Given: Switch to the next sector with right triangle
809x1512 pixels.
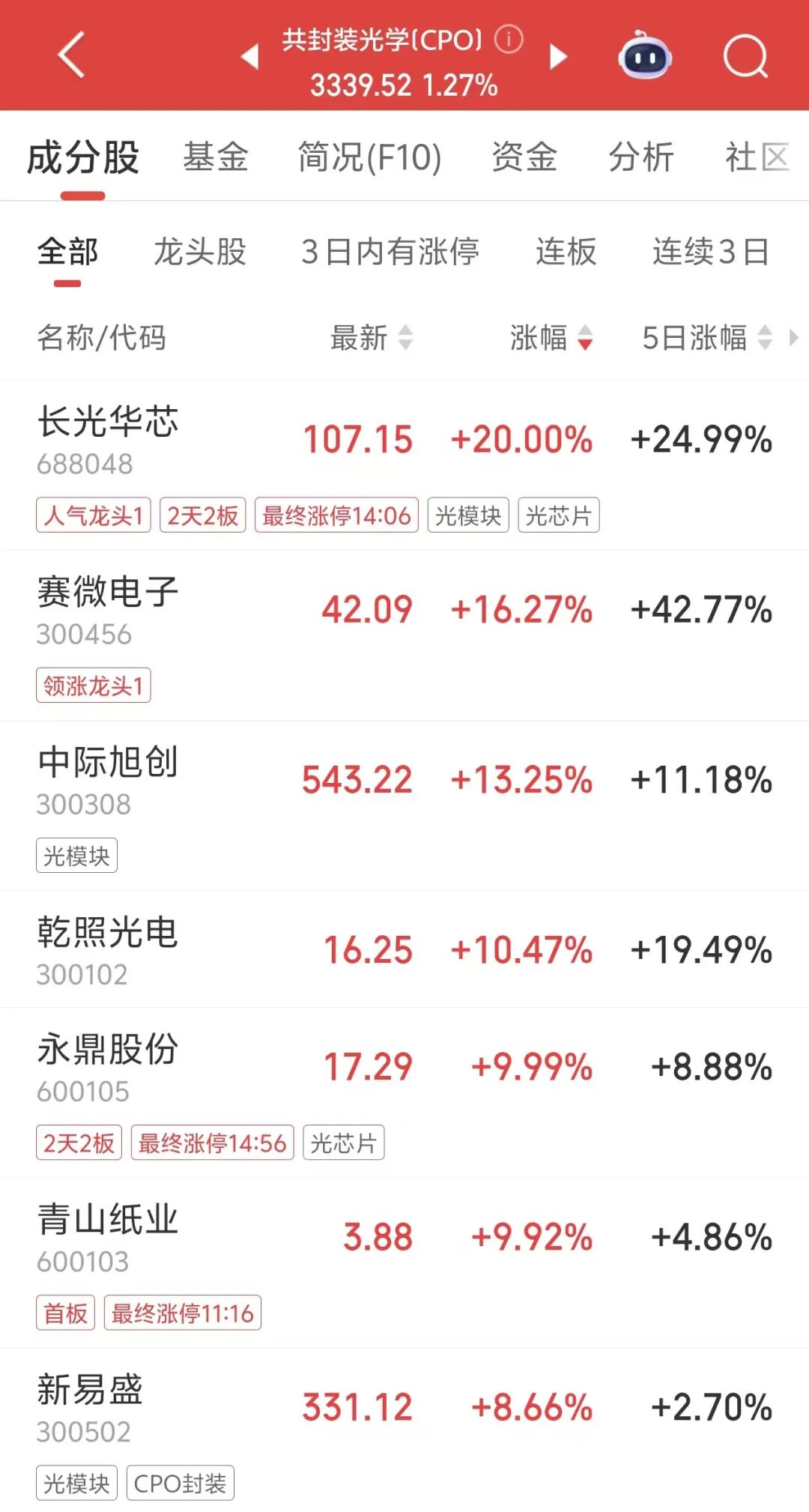Looking at the screenshot, I should (x=557, y=56).
